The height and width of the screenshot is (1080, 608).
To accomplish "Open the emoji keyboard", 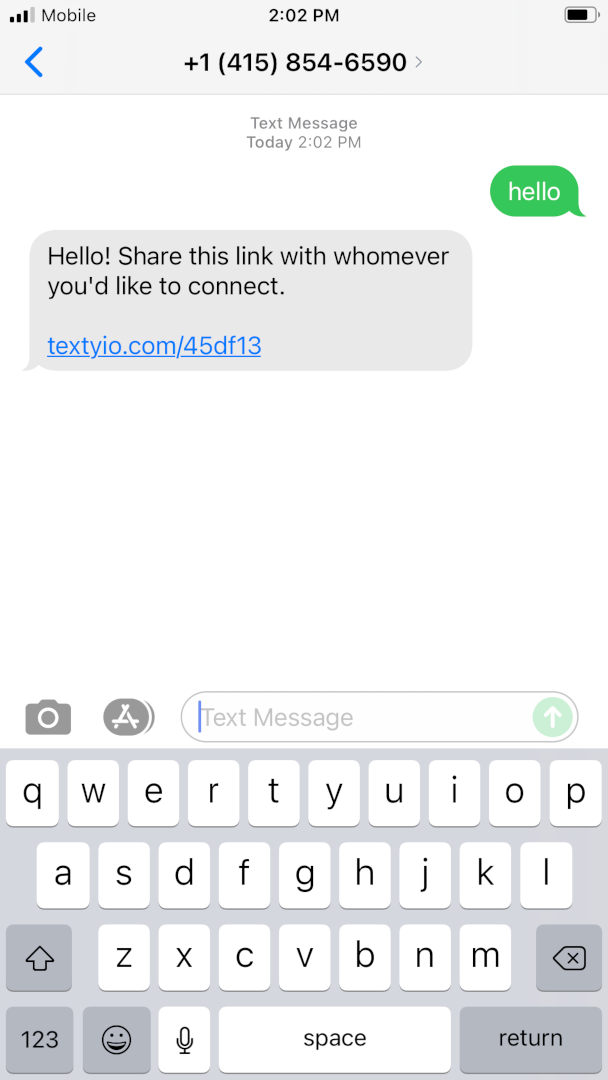I will [117, 1039].
